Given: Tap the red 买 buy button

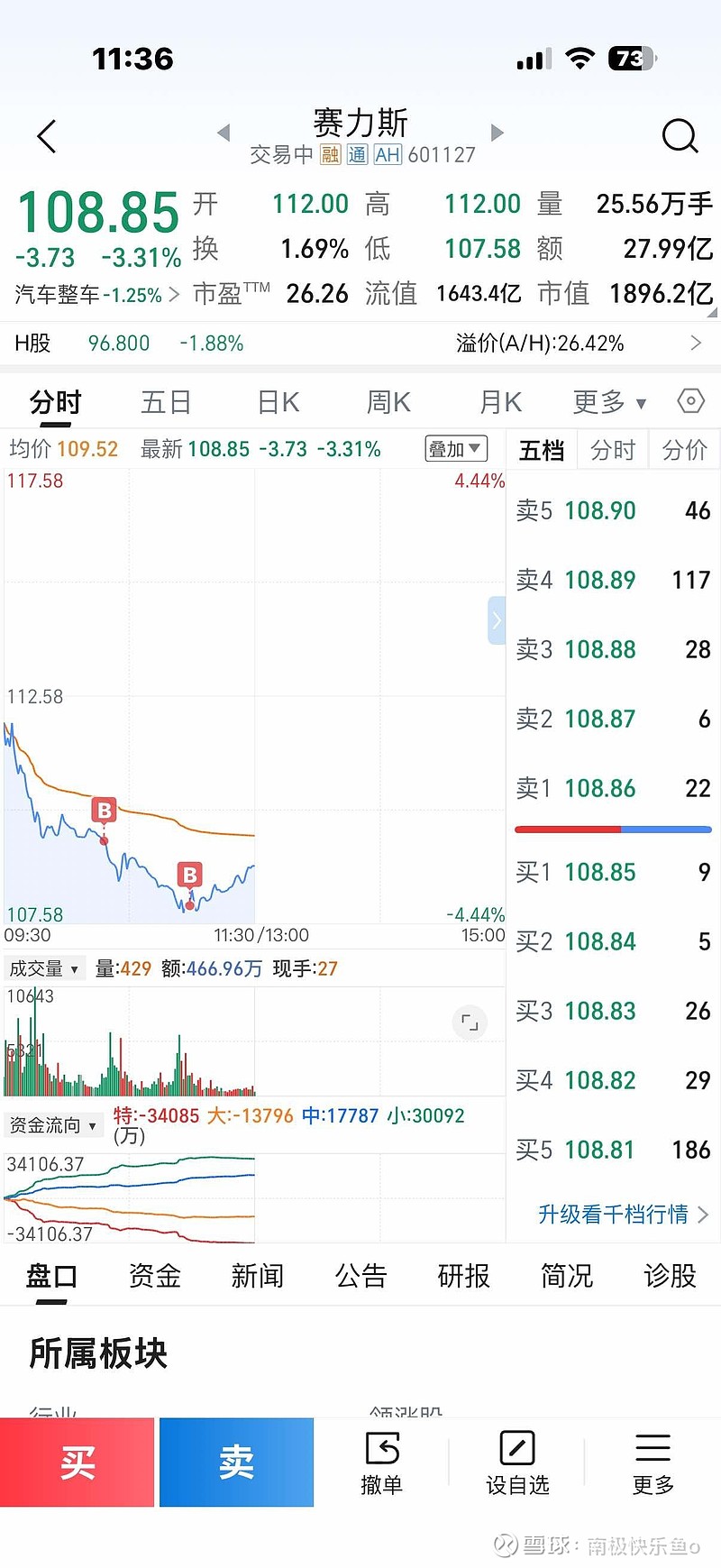Looking at the screenshot, I should (78, 1461).
